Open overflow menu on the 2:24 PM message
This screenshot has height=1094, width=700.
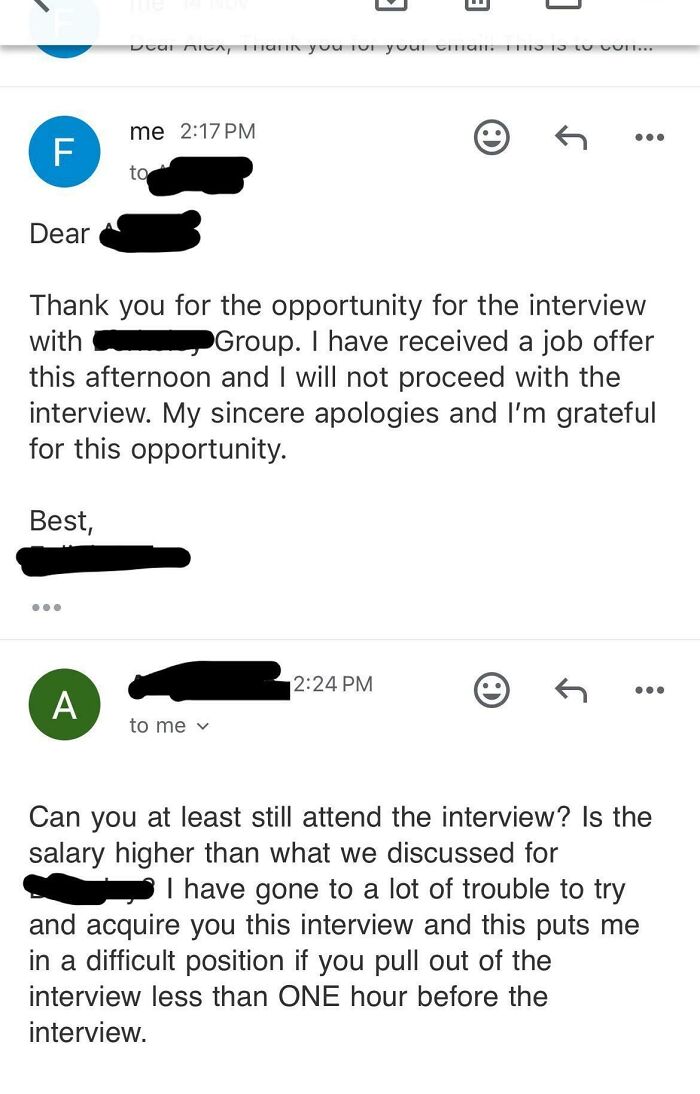[649, 690]
